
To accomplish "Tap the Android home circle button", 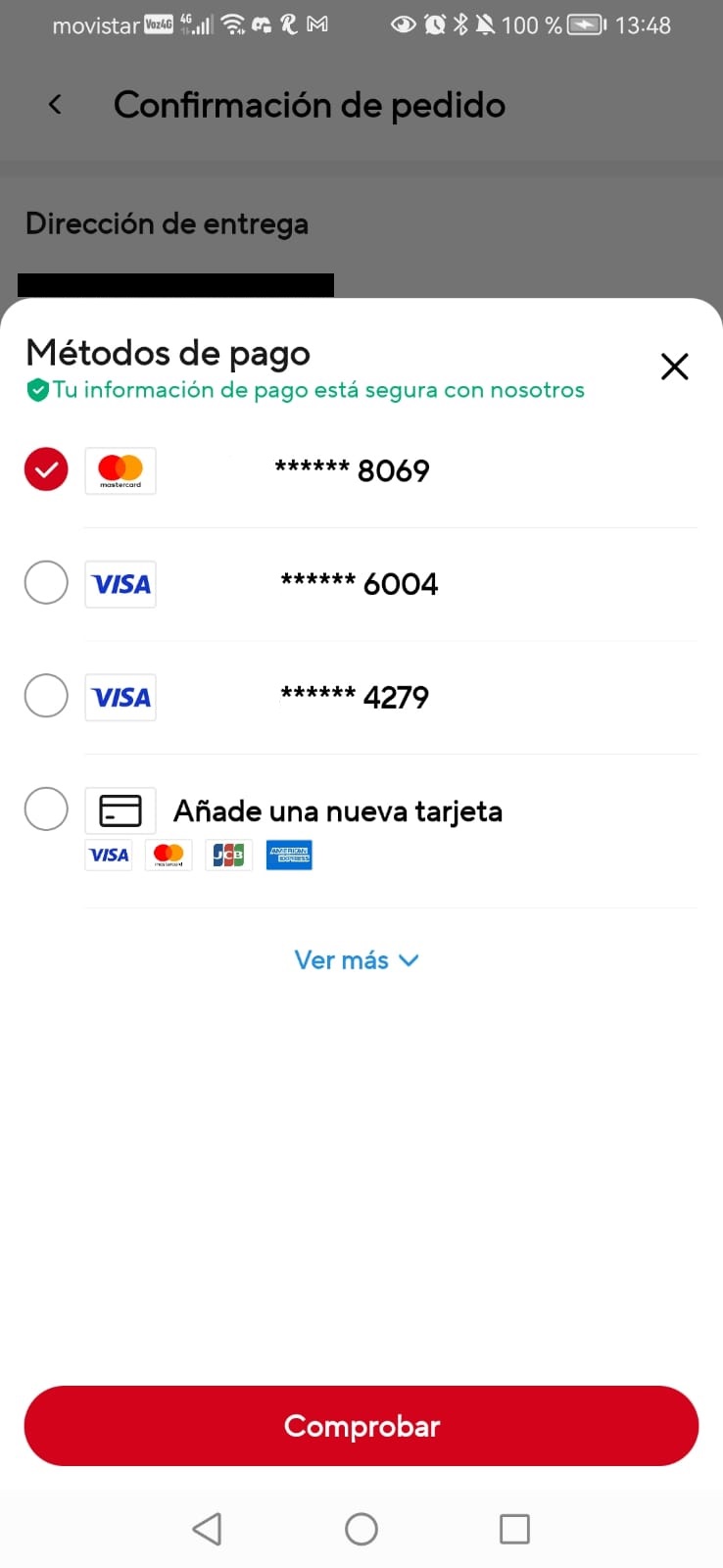I will tap(361, 1528).
